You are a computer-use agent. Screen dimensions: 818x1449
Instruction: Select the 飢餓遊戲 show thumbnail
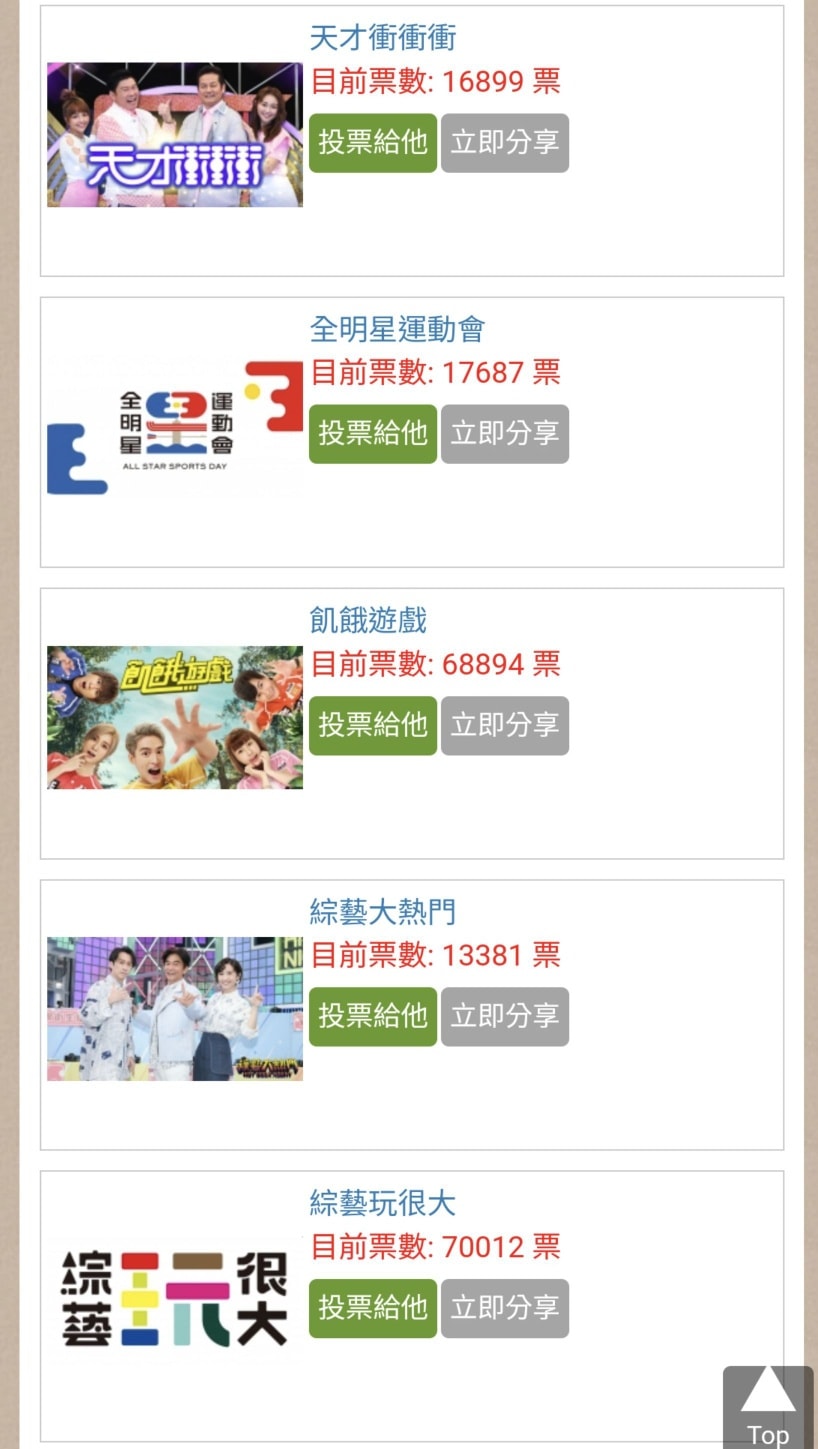point(174,717)
